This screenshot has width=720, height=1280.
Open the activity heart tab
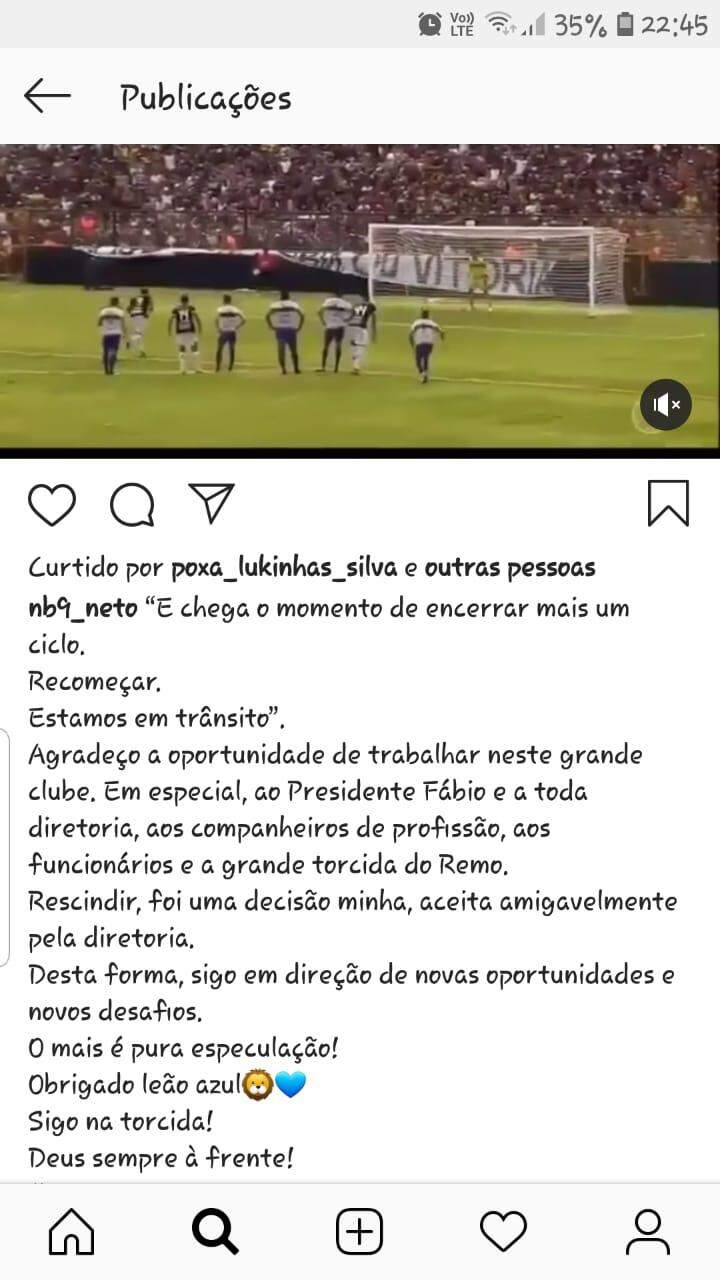point(503,1231)
